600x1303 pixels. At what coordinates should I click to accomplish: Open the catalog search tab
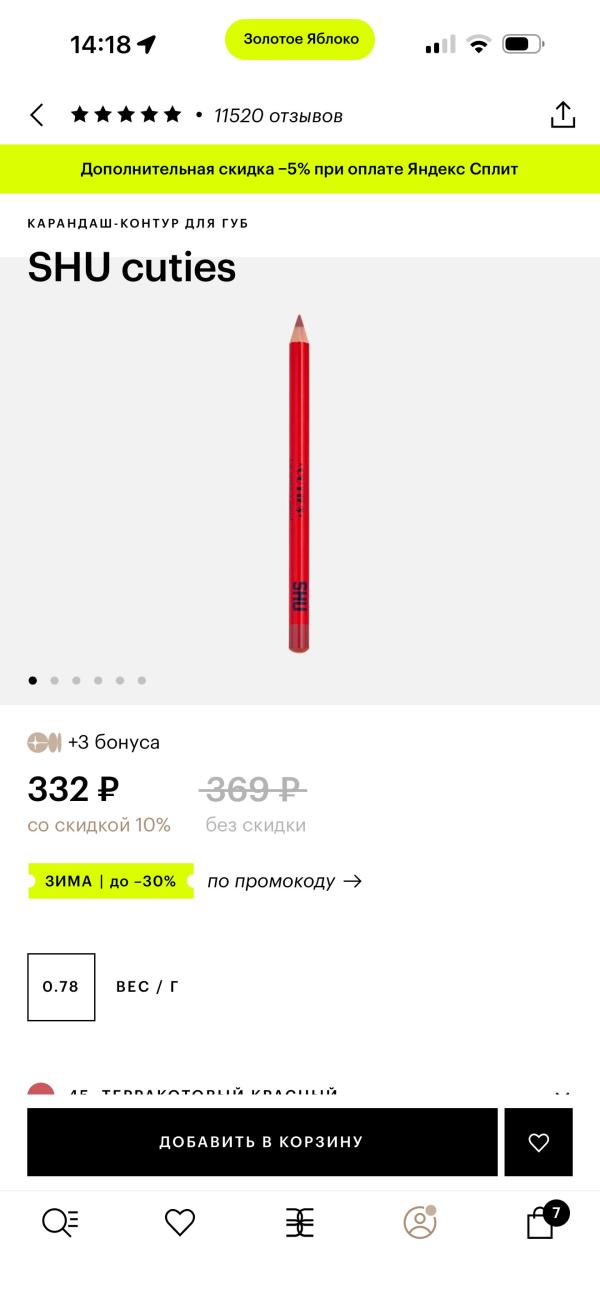pos(60,1222)
